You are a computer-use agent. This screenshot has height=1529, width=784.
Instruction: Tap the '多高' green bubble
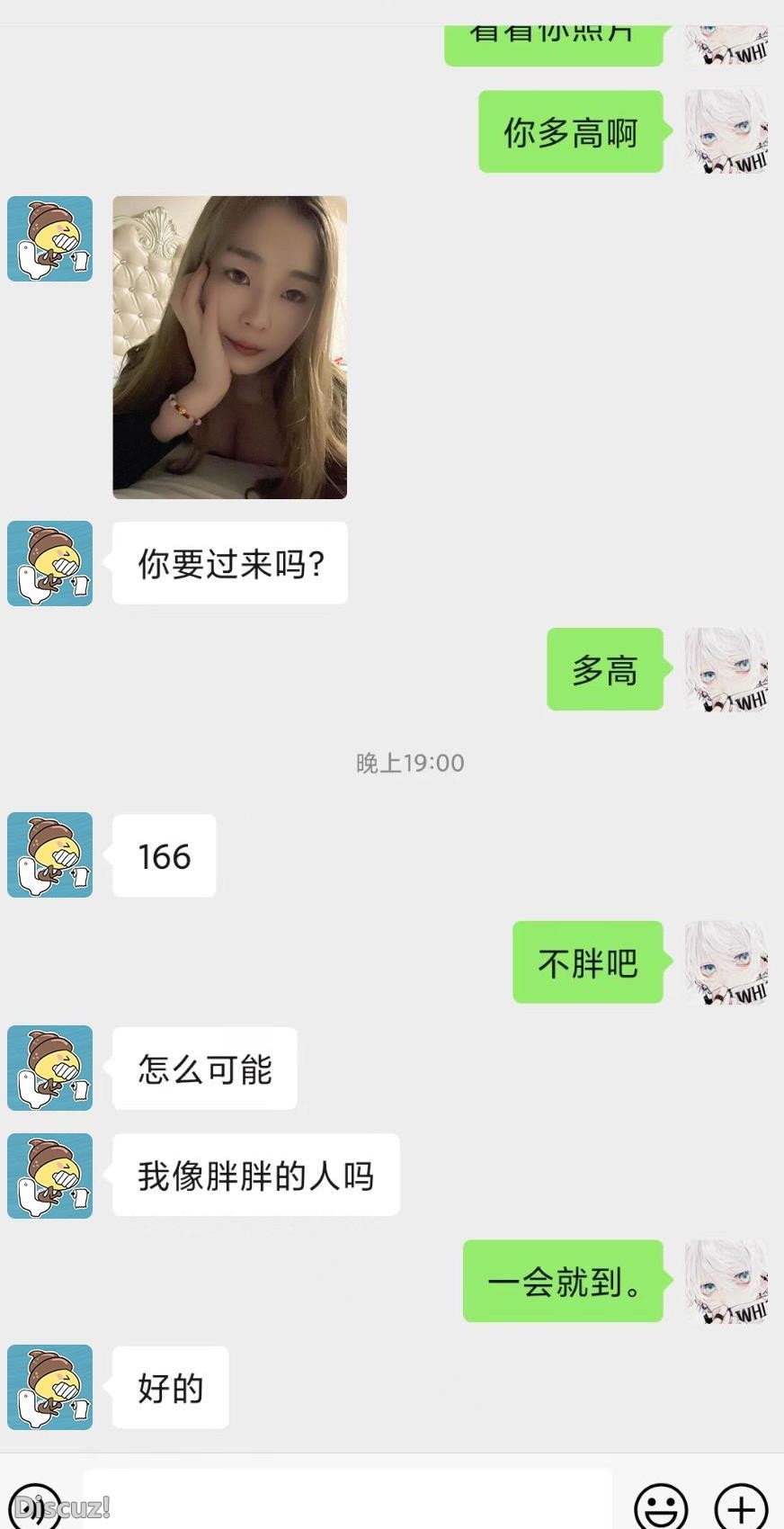(604, 672)
